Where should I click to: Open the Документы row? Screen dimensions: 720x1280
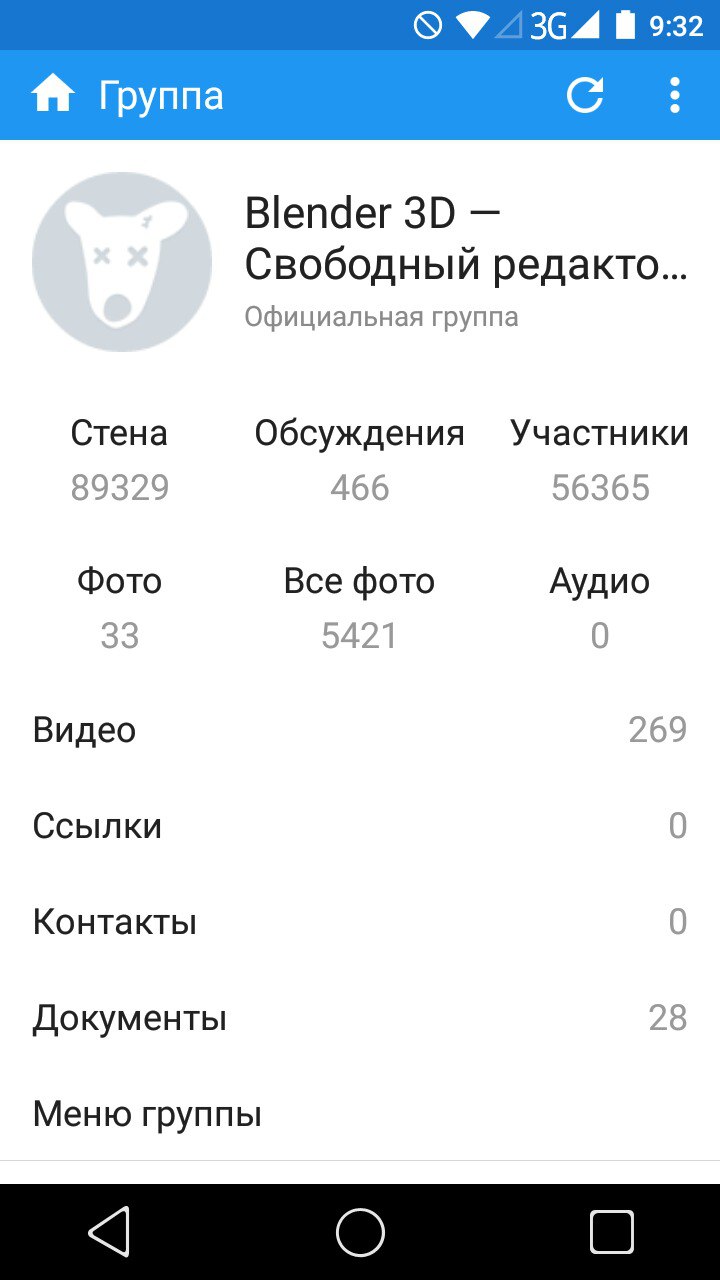tap(360, 1018)
